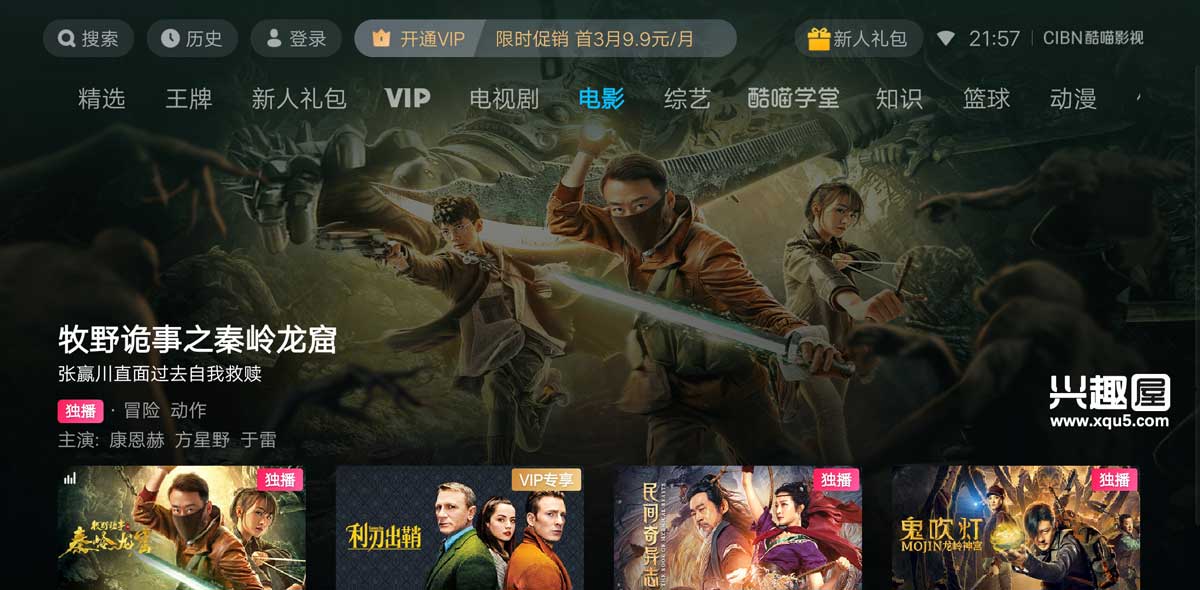The height and width of the screenshot is (590, 1200).
Task: Go to the 篮球 tab
Action: (x=986, y=98)
